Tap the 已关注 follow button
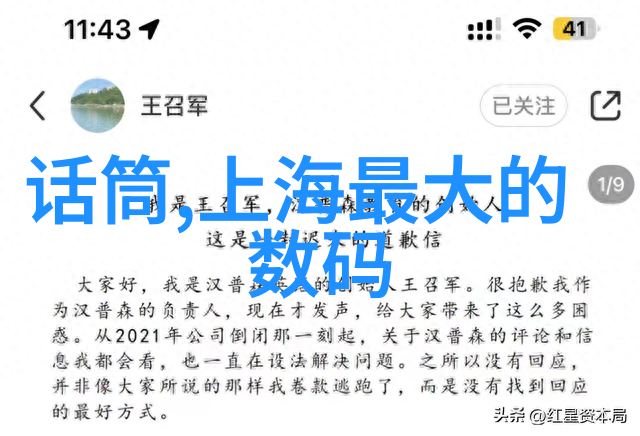Image resolution: width=640 pixels, height=436 pixels. (523, 105)
